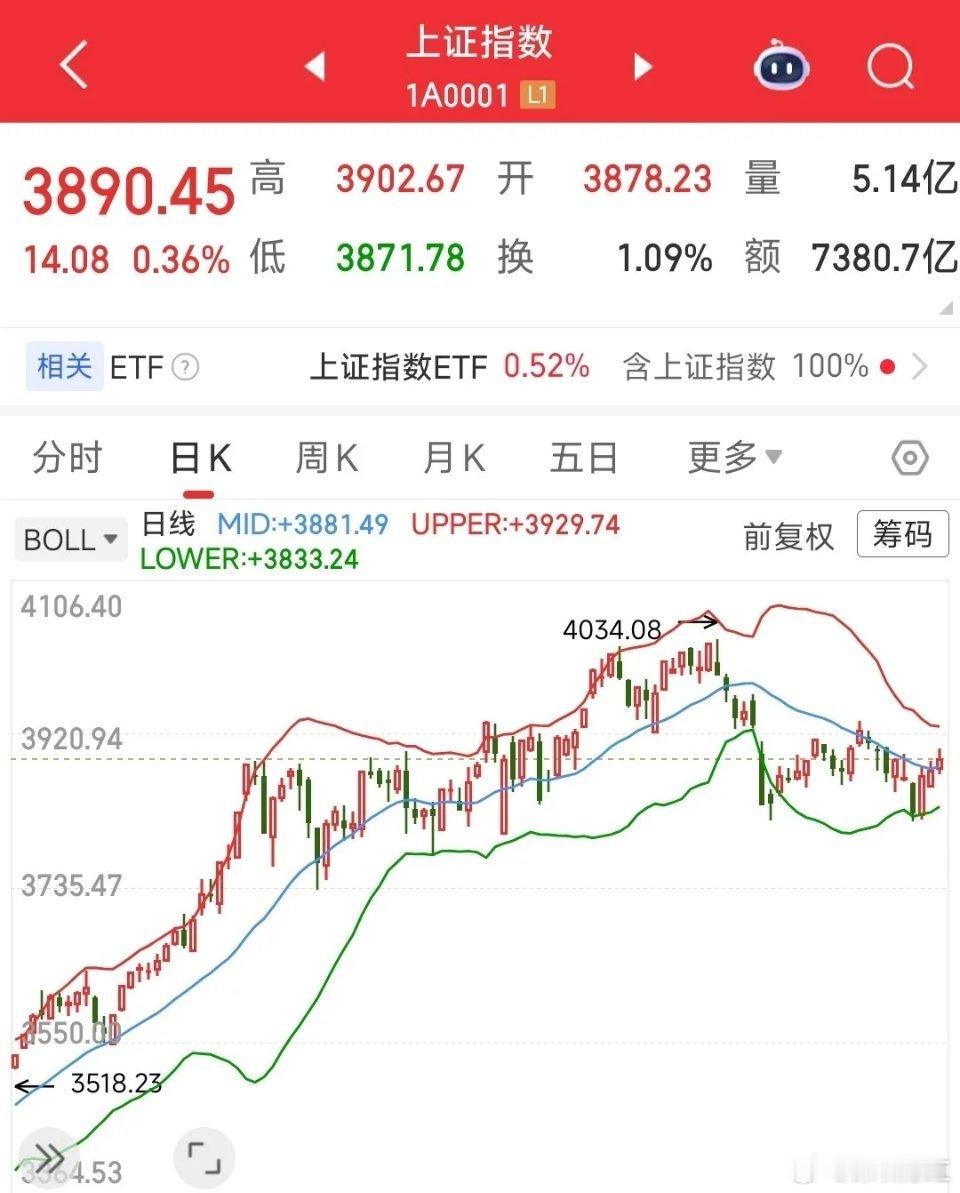The image size is (960, 1193).
Task: Tap the ETF help question mark icon
Action: (186, 367)
